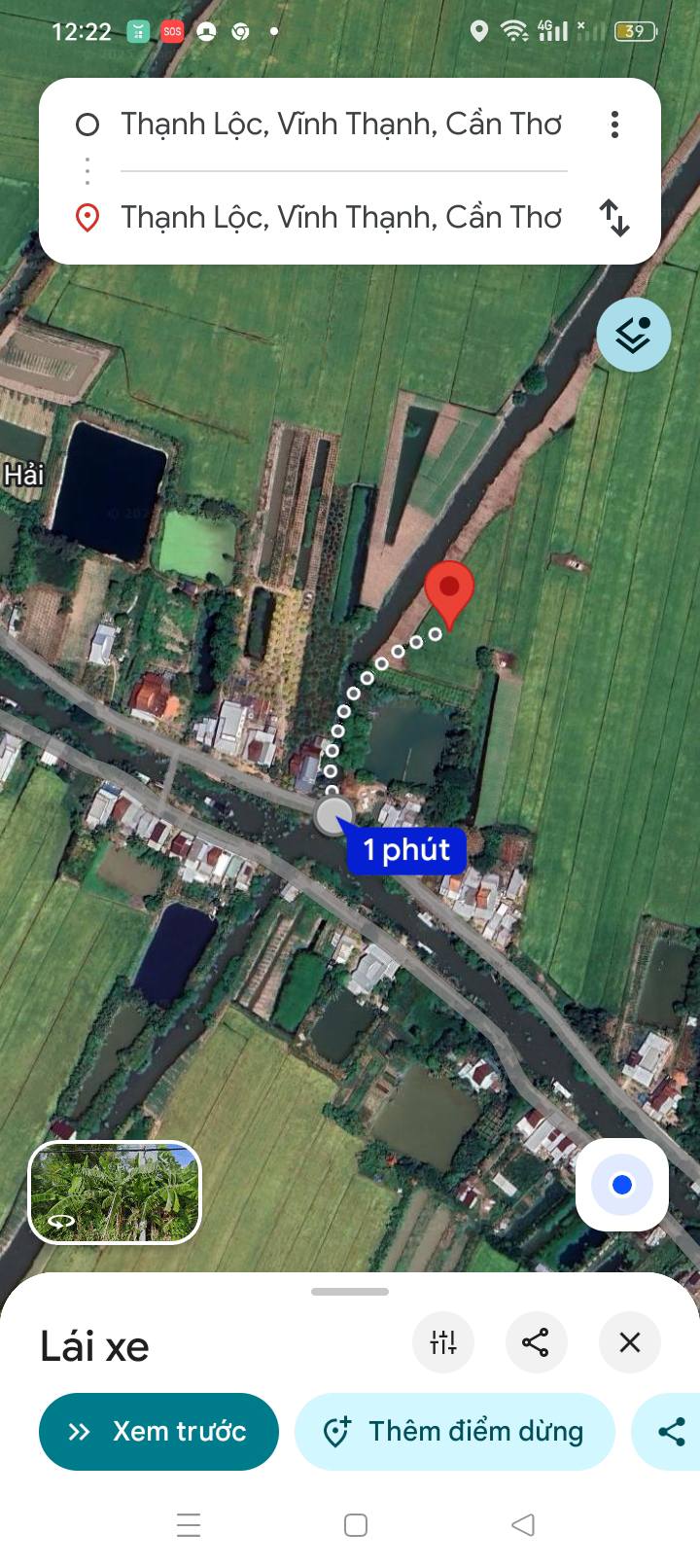Tap Xem trước to preview route
Viewport: 700px width, 1568px height.
[158, 1432]
